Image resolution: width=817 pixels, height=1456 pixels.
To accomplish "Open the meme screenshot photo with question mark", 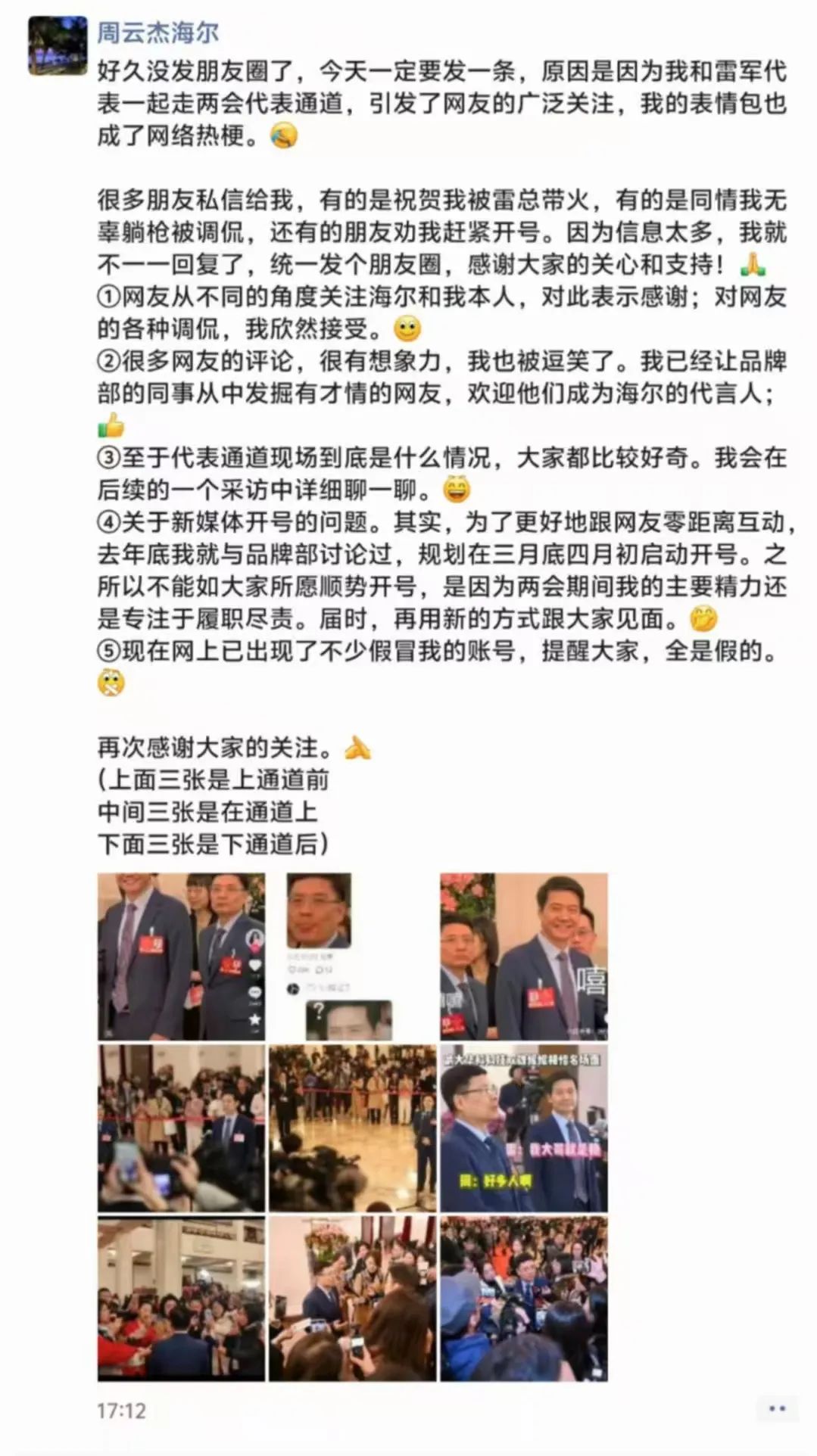I will tap(352, 957).
